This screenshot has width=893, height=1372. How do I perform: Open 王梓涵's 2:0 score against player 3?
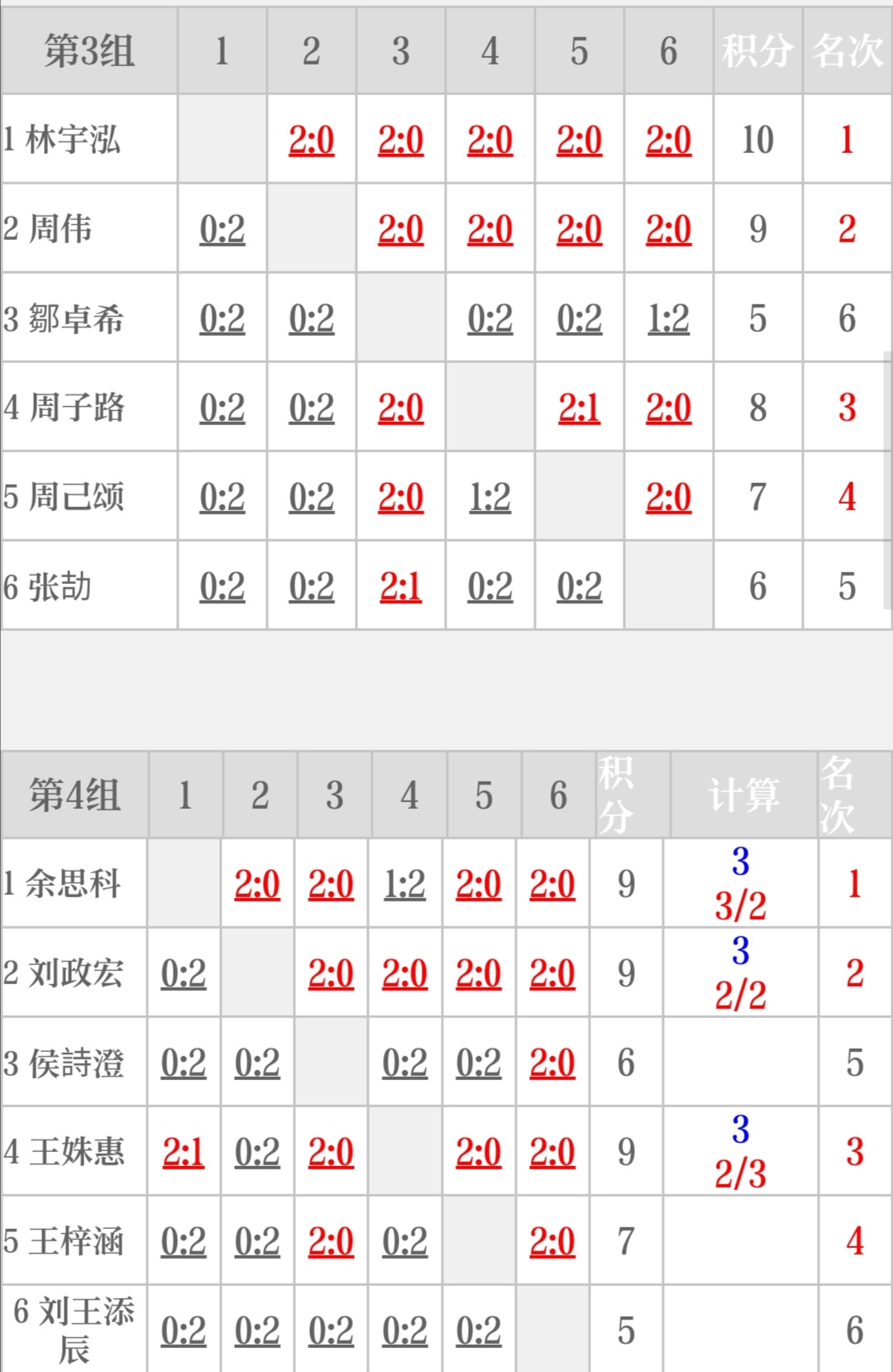[331, 1242]
